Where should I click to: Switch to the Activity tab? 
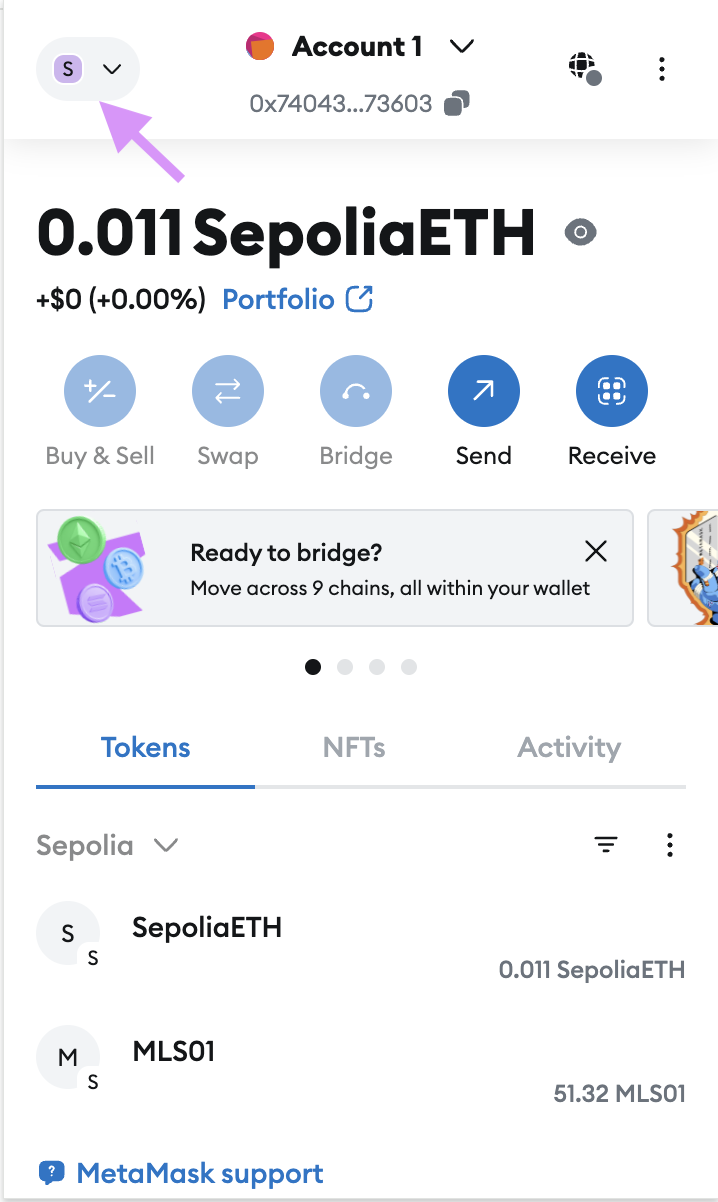(569, 748)
